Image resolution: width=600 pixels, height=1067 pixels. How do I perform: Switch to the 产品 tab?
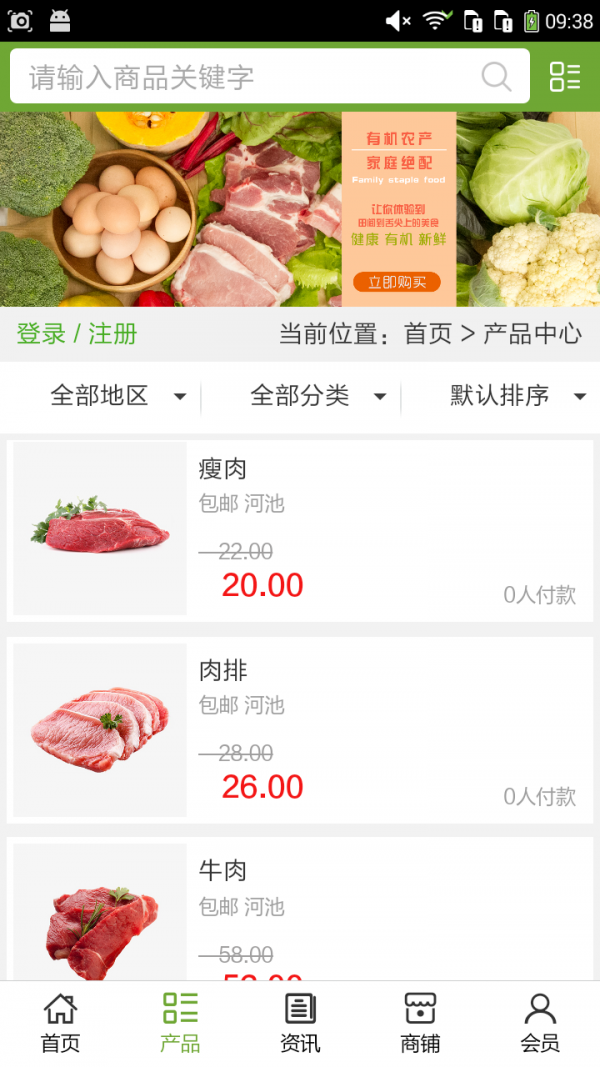(x=180, y=1023)
